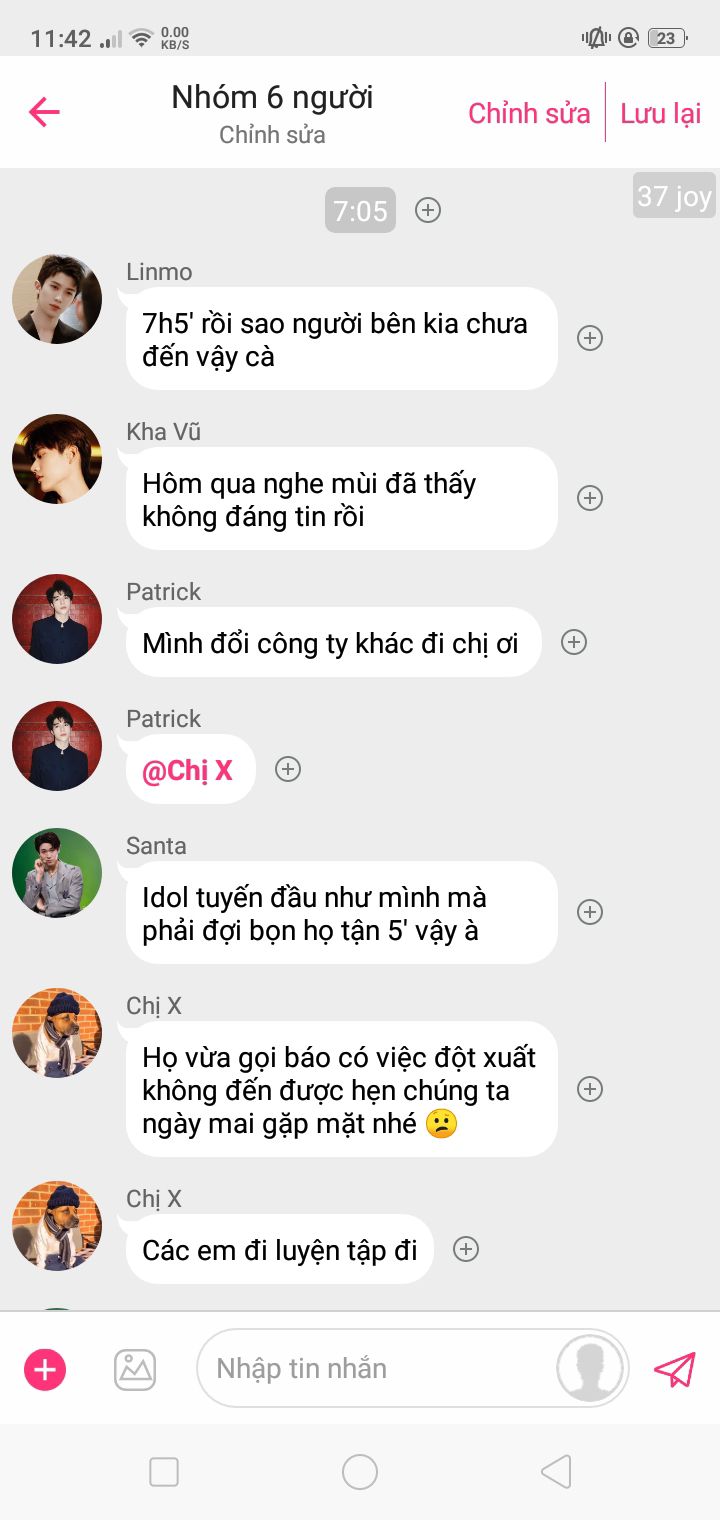720x1520 pixels.
Task: Tap plus icon next to Linmo's message
Action: click(590, 338)
